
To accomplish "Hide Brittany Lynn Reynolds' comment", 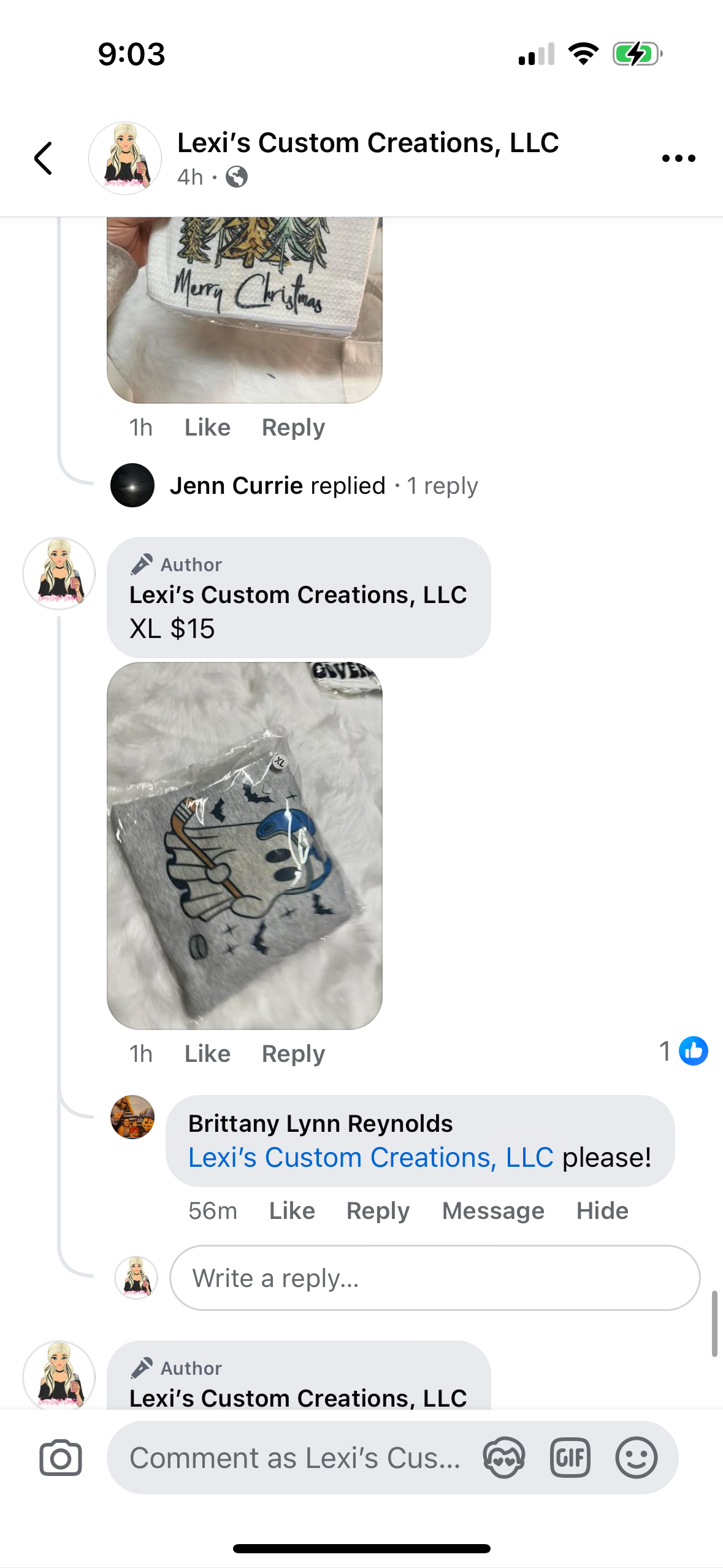I will click(x=602, y=1211).
